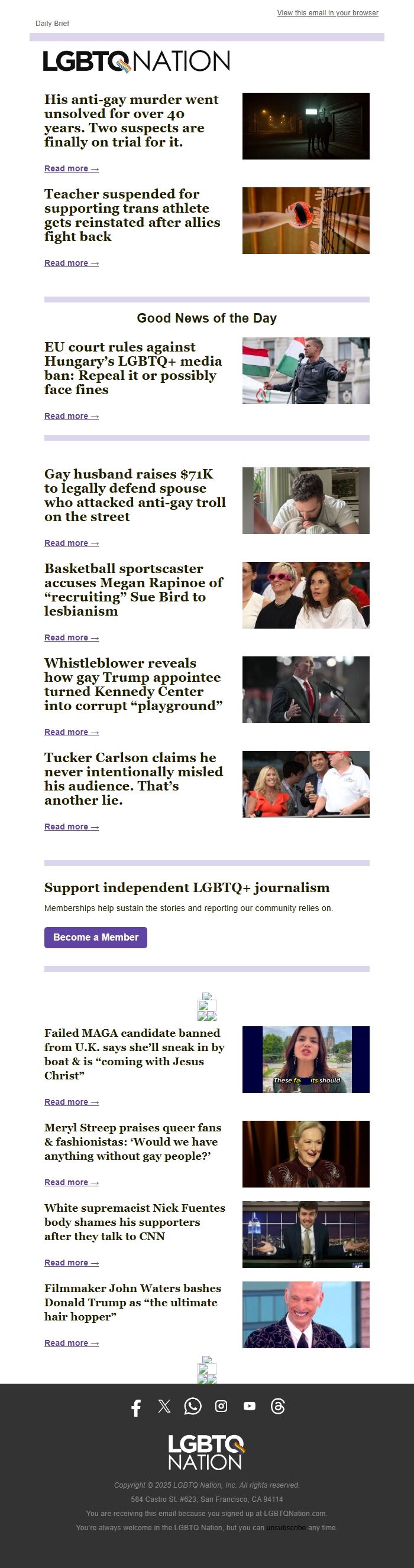This screenshot has height=1568, width=414.
Task: Open the Instagram icon in the footer
Action: click(221, 1406)
